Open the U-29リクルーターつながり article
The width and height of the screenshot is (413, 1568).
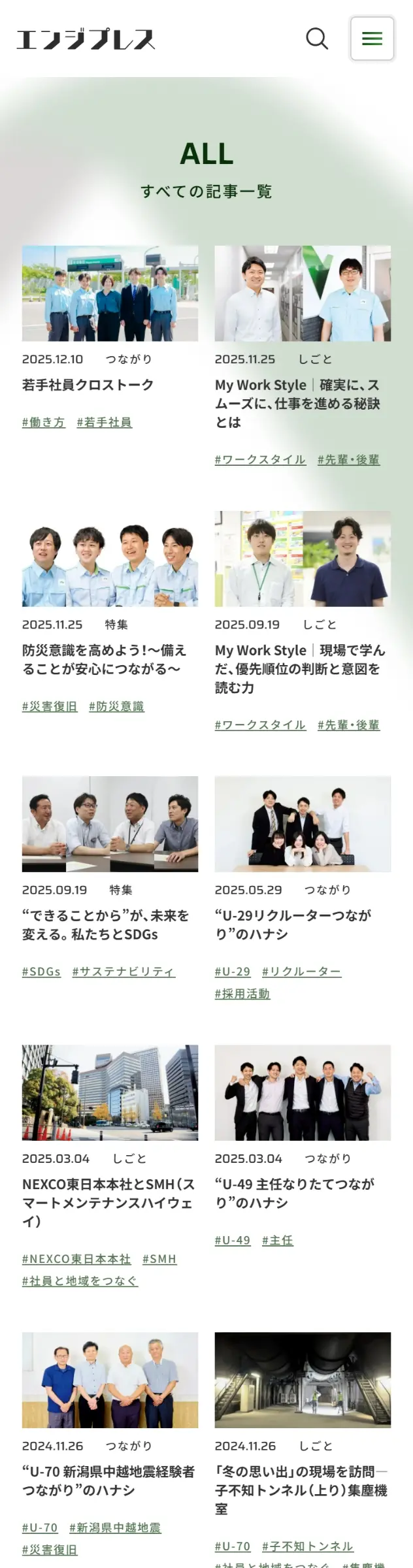pos(293,924)
